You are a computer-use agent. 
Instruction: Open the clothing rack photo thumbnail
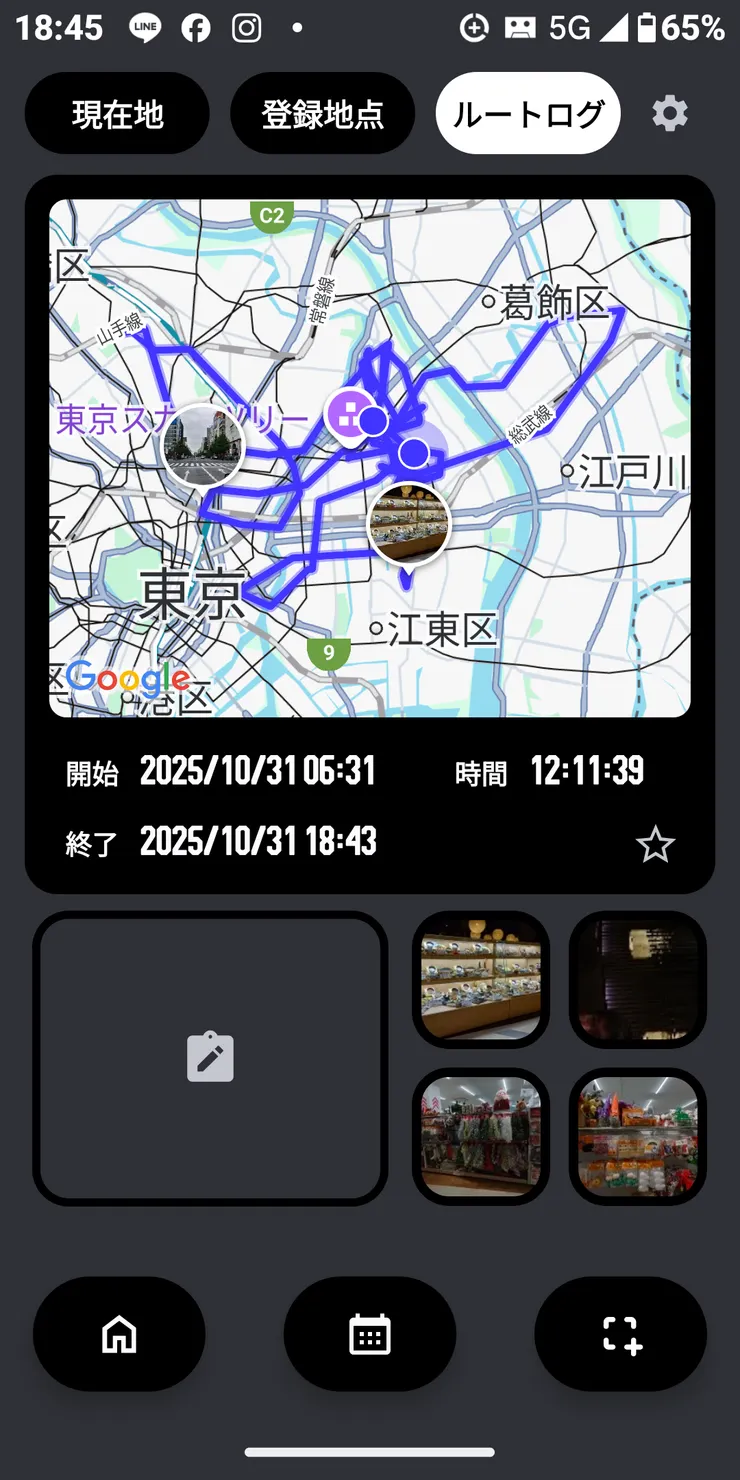click(481, 1135)
